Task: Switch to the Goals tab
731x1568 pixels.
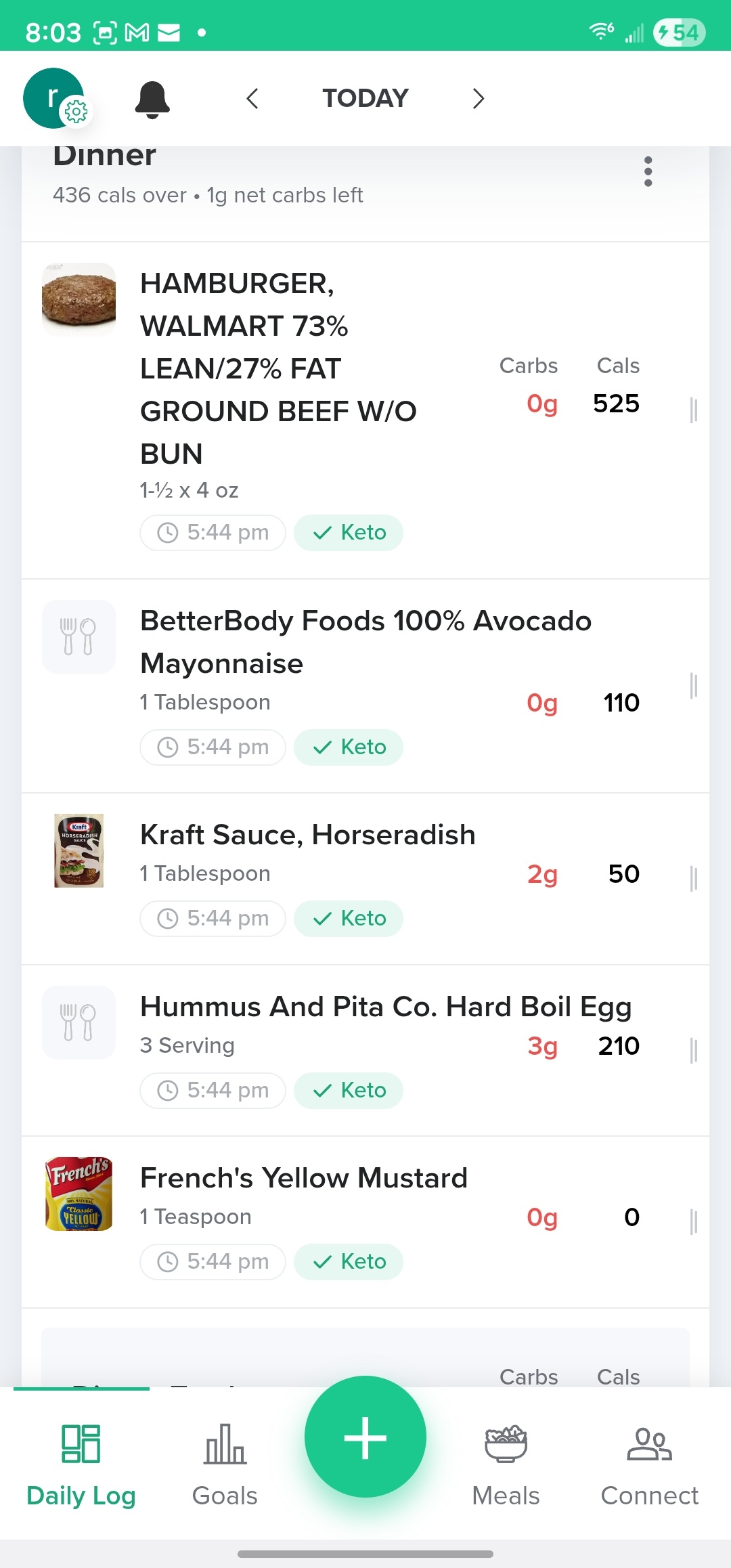Action: (225, 1462)
